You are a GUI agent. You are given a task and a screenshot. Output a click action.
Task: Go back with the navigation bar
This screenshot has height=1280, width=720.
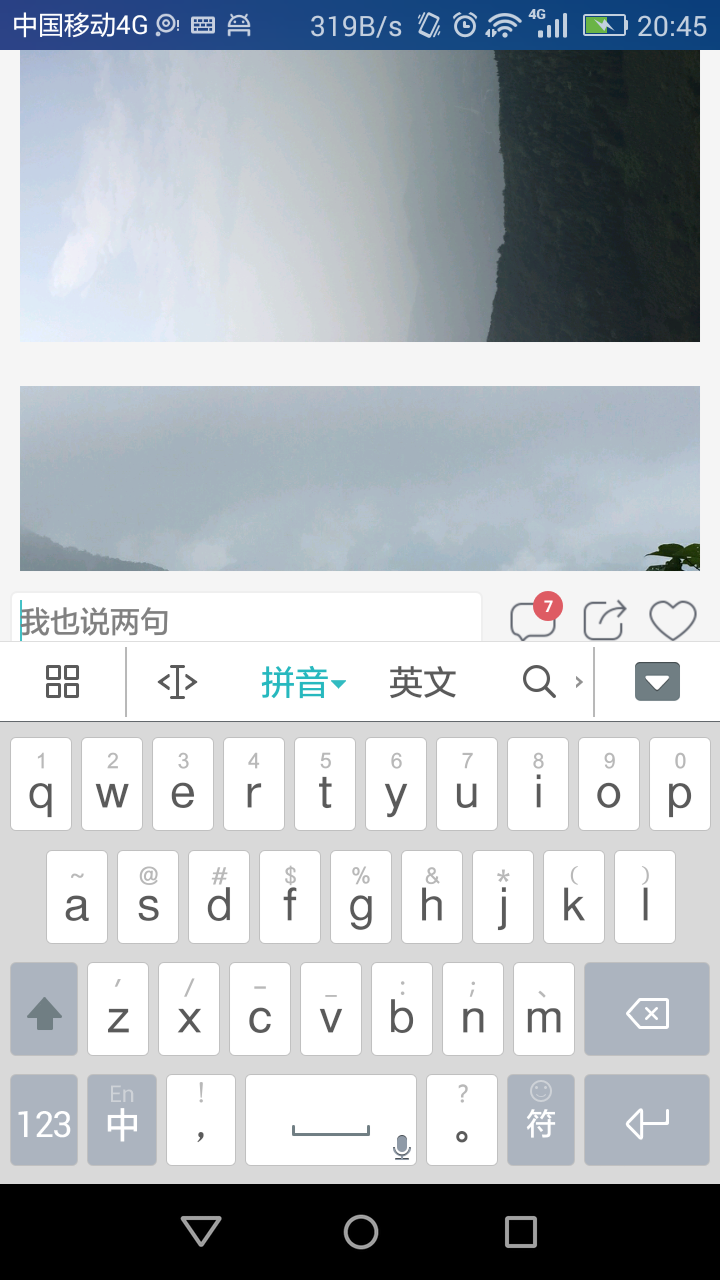(201, 1232)
